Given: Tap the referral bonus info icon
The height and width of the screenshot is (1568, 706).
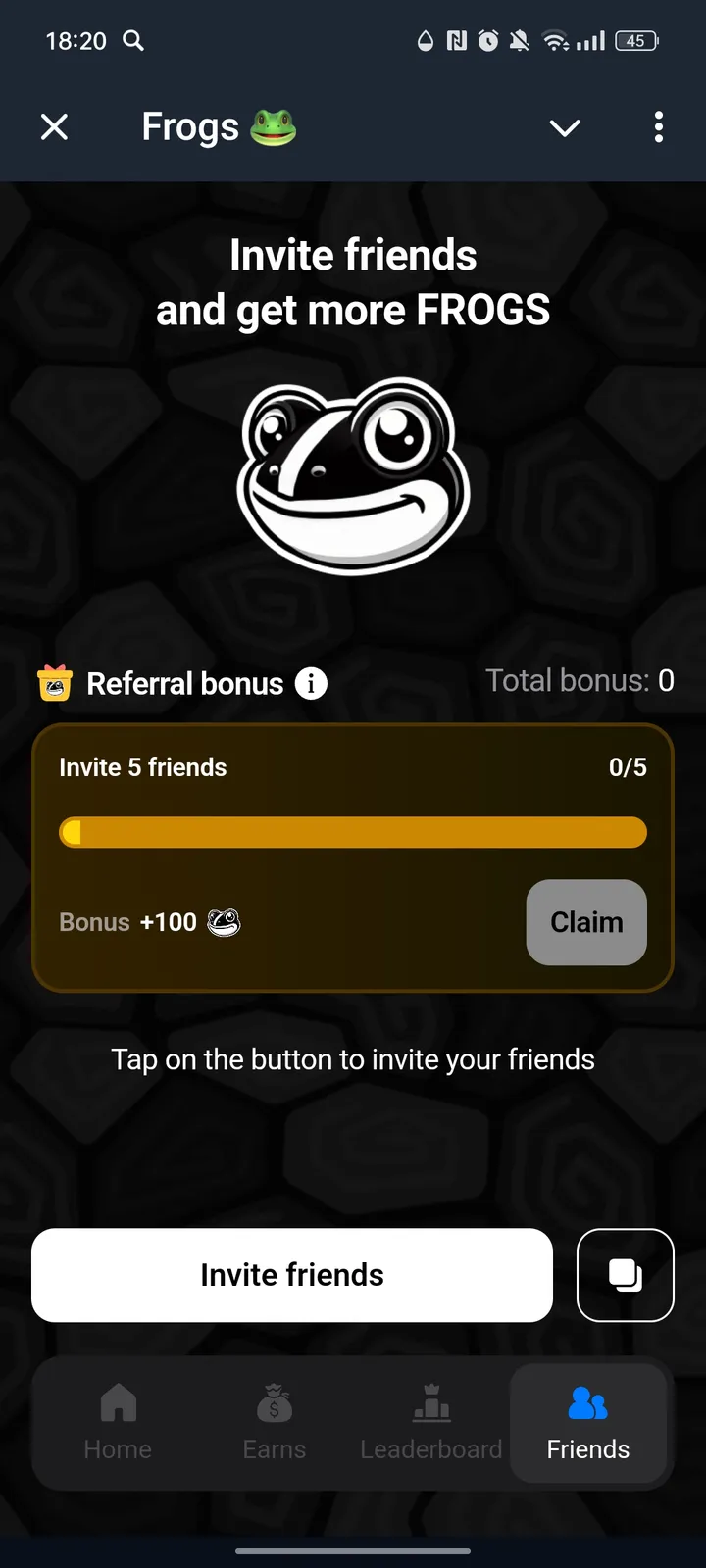Looking at the screenshot, I should pos(311,683).
